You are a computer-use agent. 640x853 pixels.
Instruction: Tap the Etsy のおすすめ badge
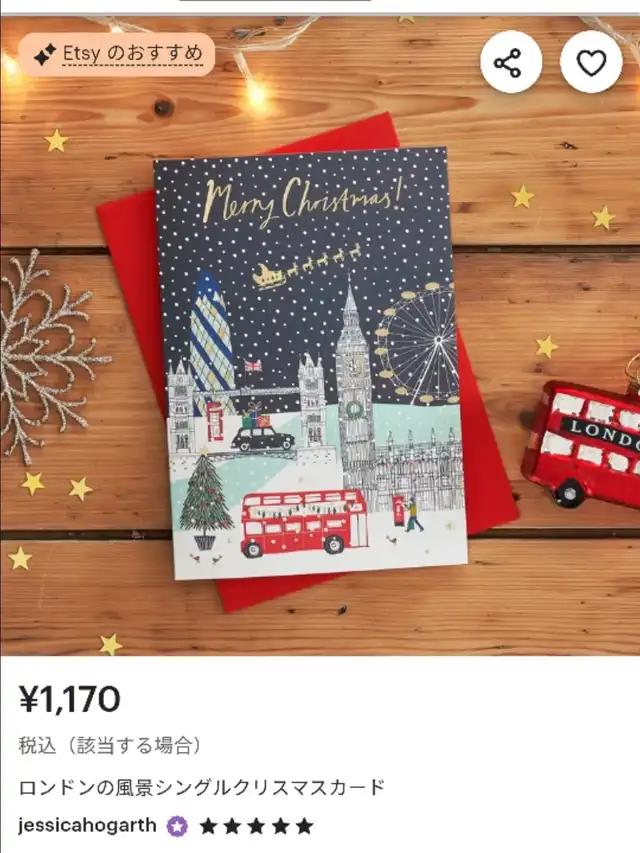(116, 54)
